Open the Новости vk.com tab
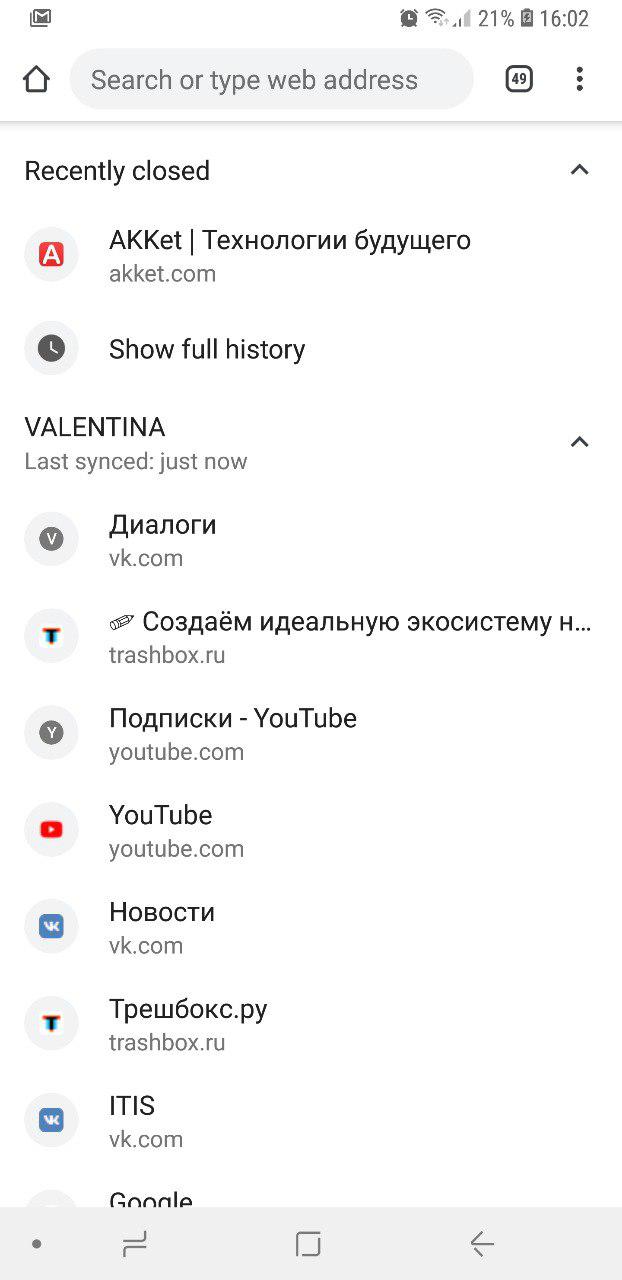 [x=311, y=927]
